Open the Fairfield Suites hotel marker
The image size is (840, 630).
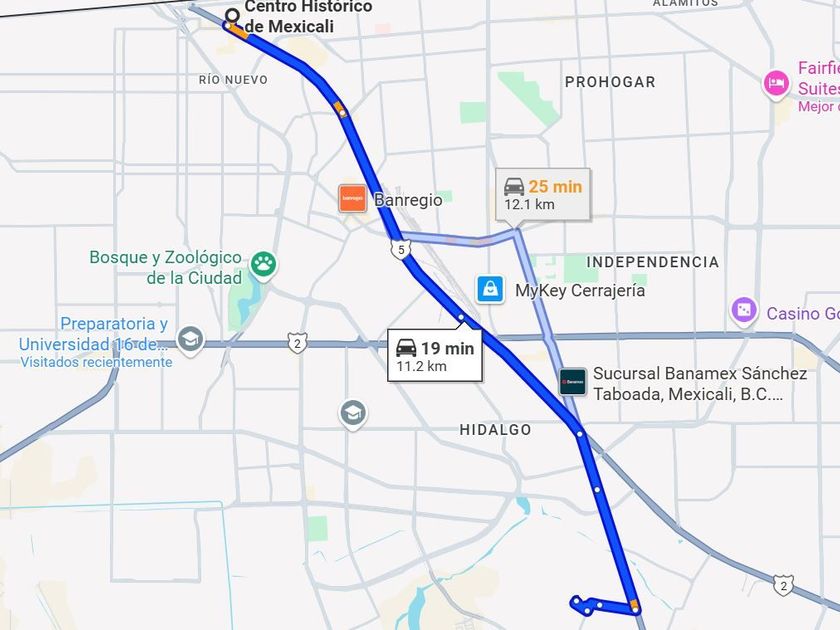(x=776, y=84)
